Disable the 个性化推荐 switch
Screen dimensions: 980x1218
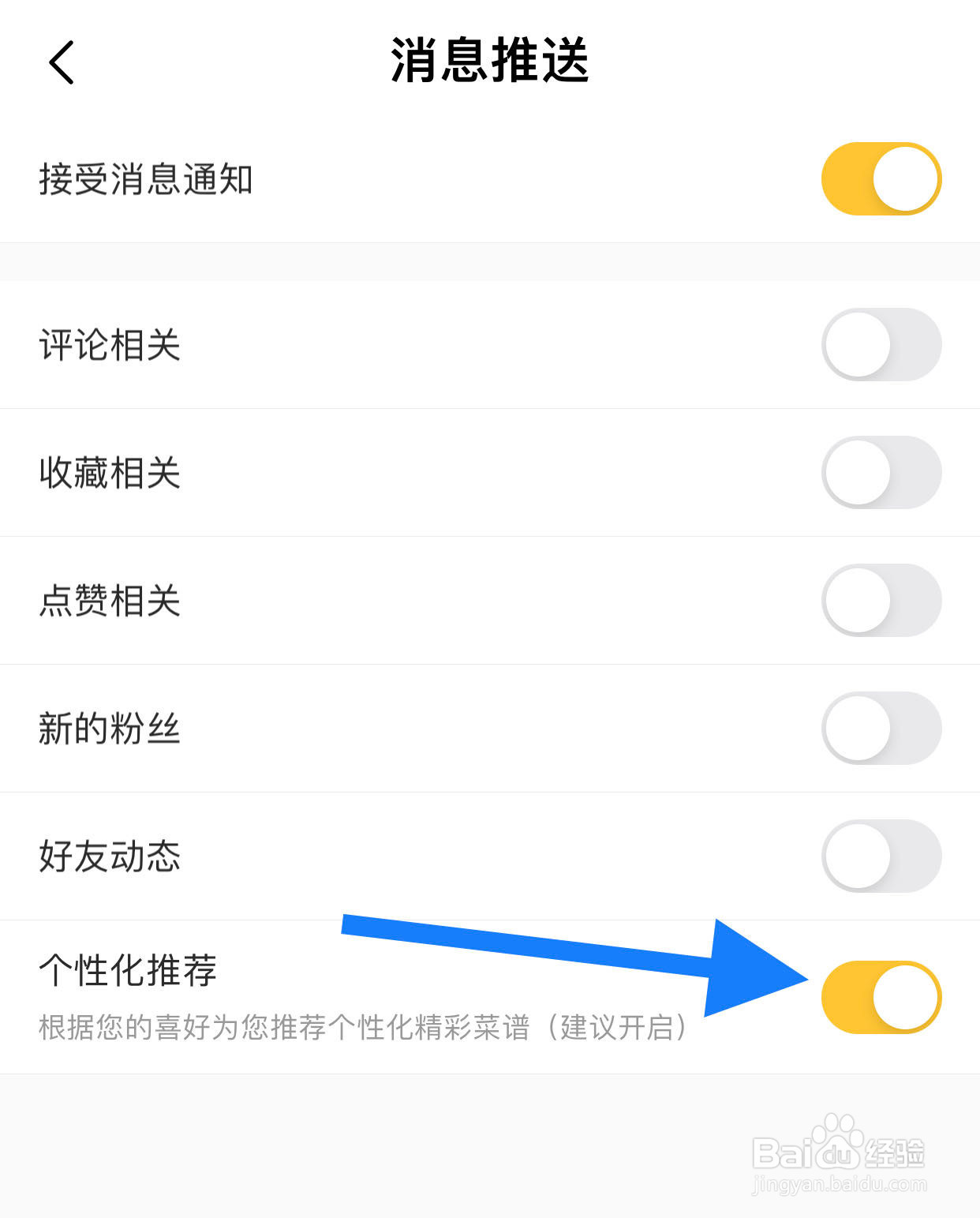[x=881, y=997]
